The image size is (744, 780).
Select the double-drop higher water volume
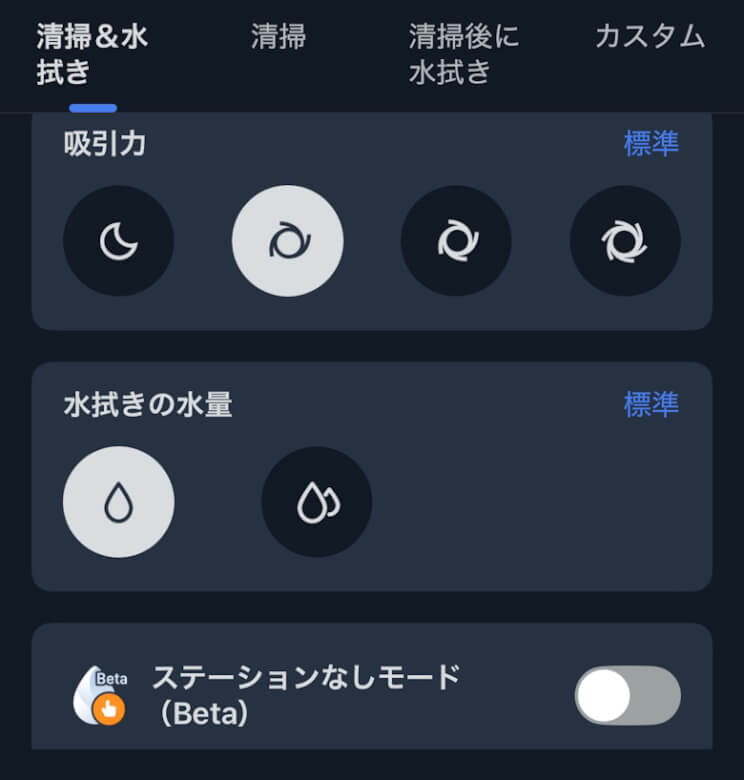[x=316, y=502]
